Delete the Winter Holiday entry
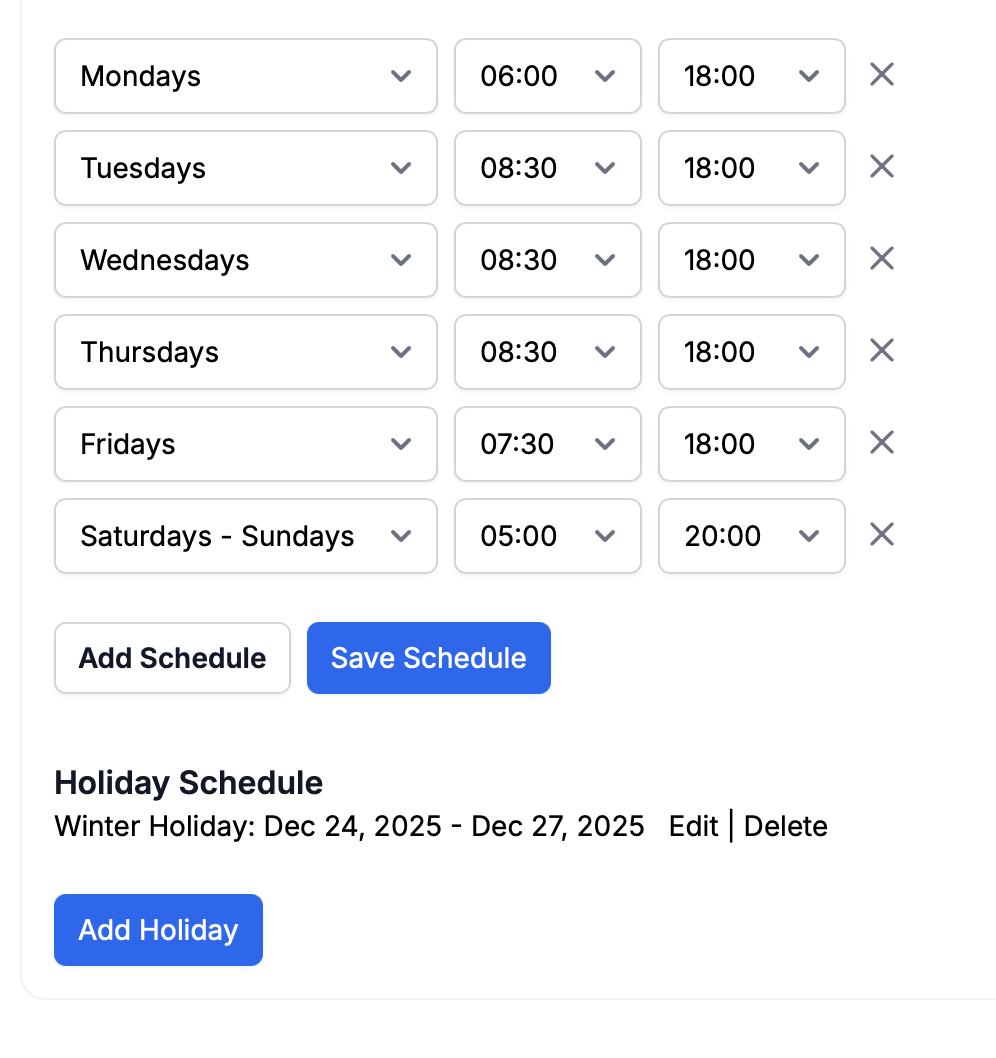The image size is (996, 1058). point(786,826)
